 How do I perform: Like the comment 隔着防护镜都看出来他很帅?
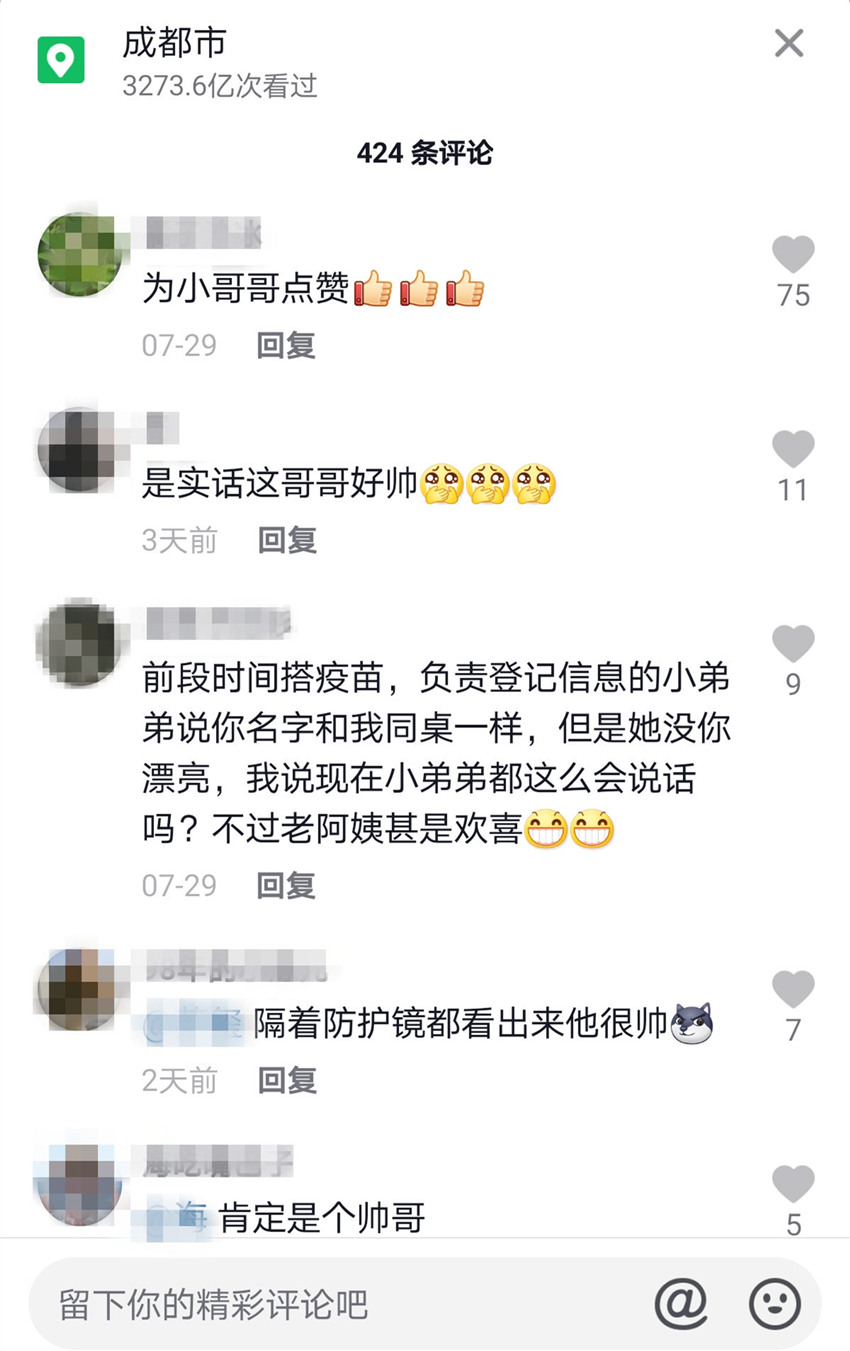793,990
